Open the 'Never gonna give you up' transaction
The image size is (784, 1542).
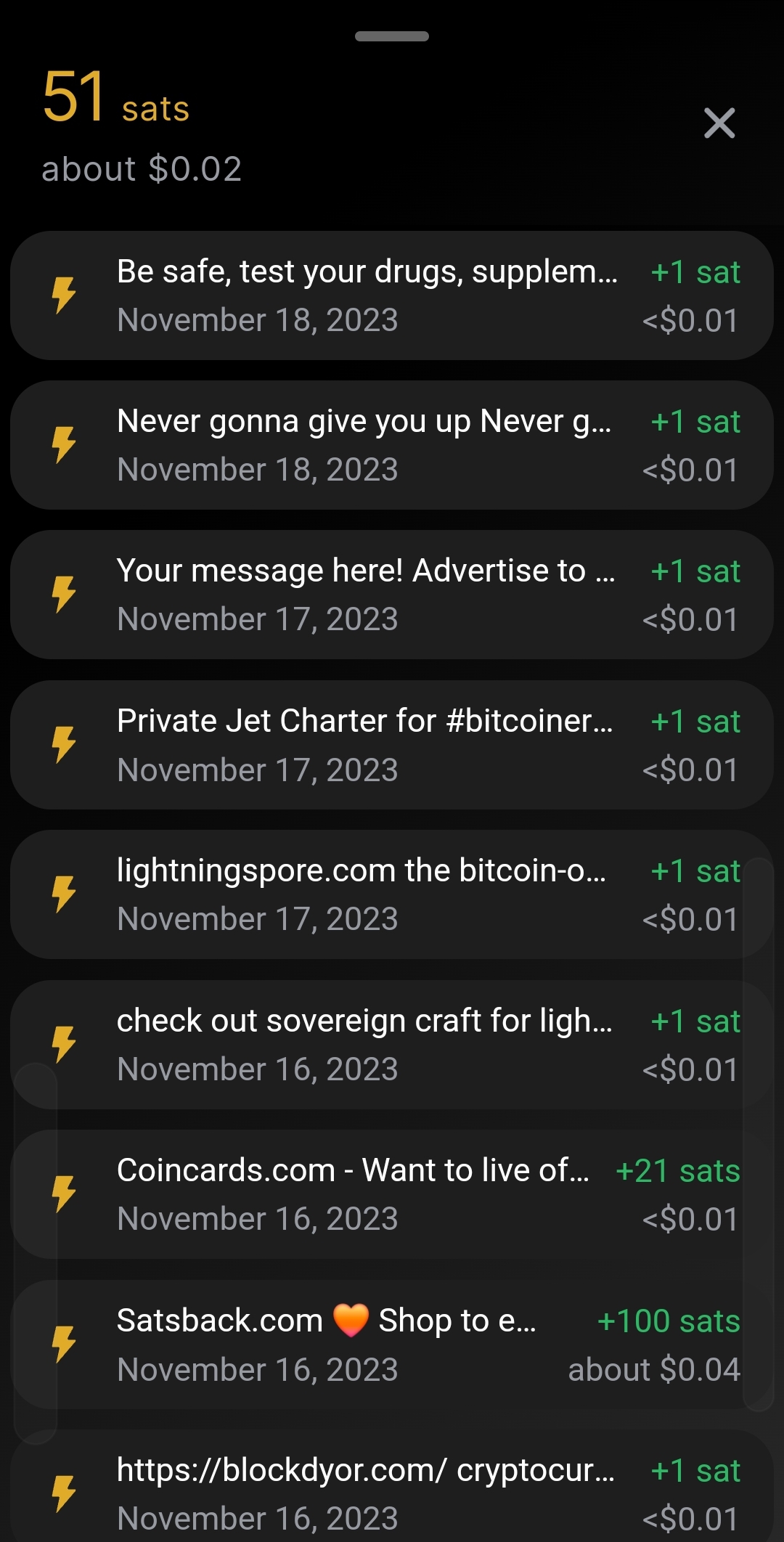[392, 445]
